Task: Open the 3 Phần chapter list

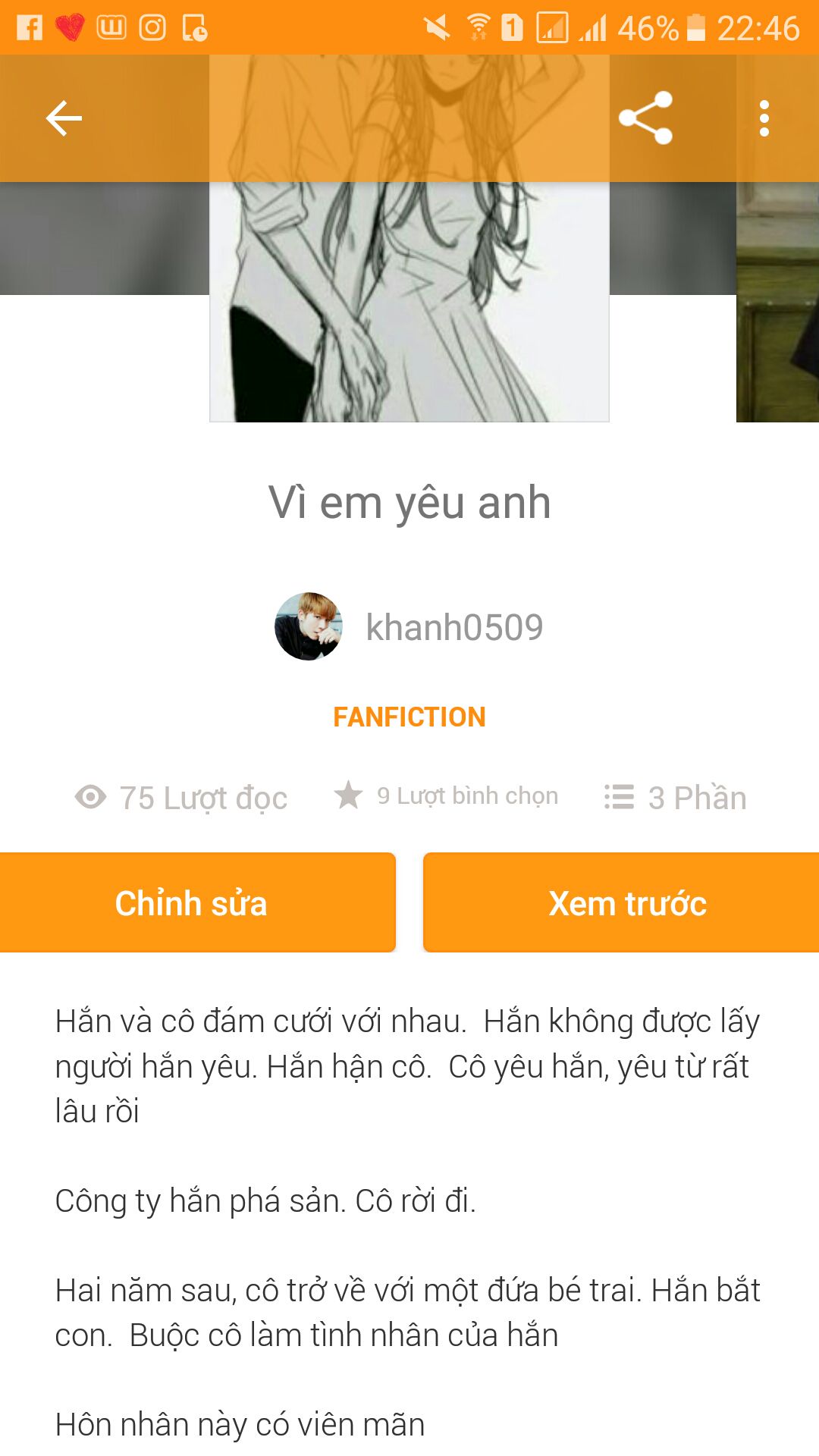Action: [x=675, y=798]
